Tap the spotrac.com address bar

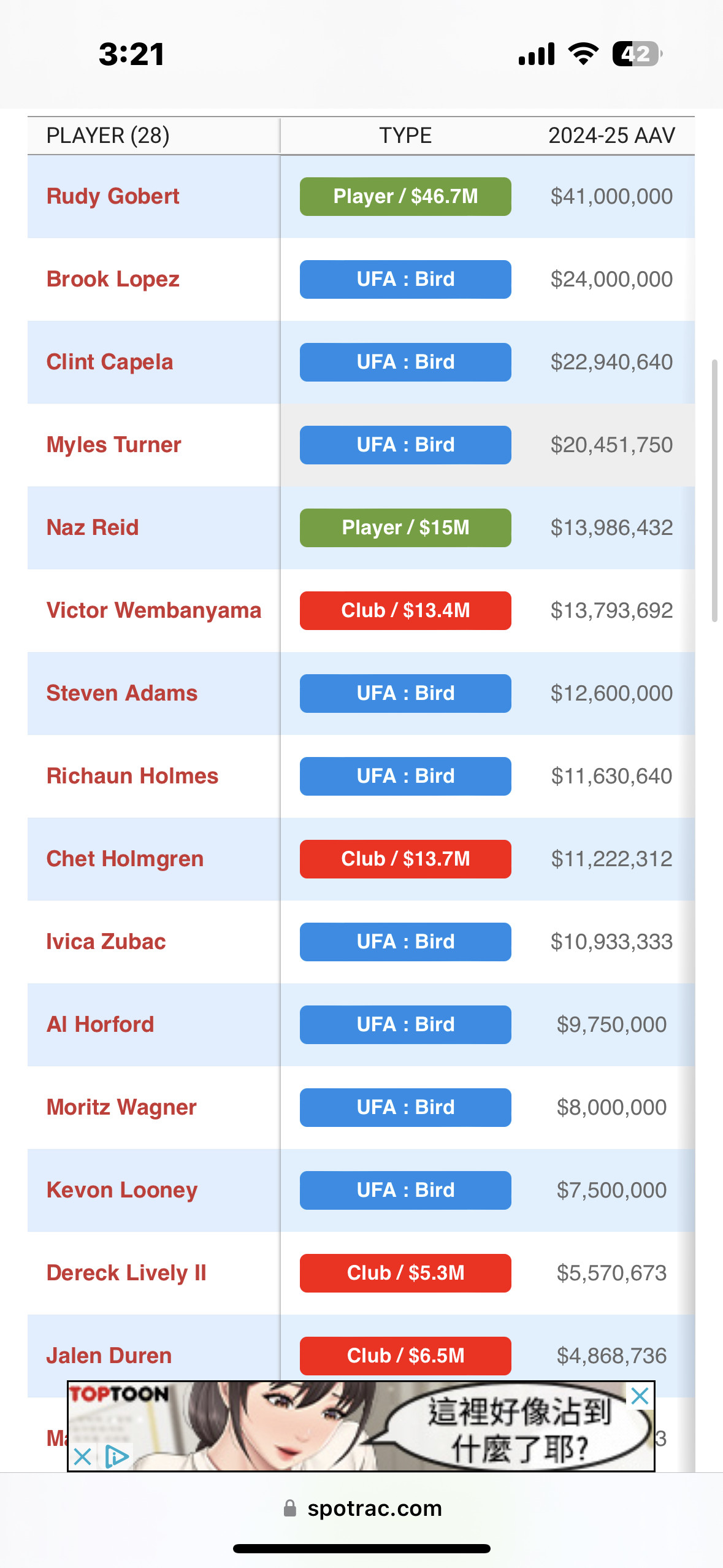coord(362,1508)
